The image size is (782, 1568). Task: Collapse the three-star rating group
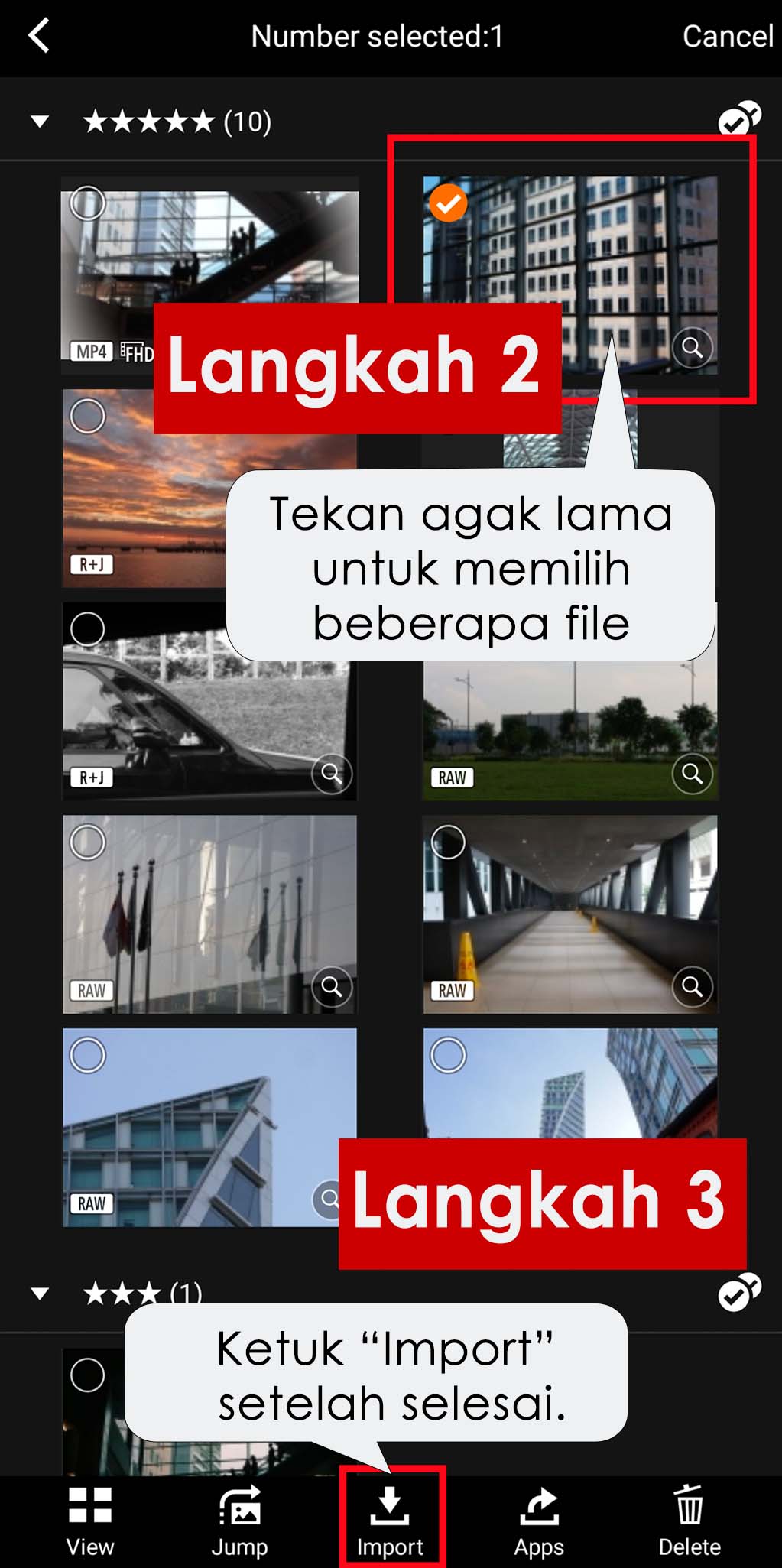click(40, 1294)
